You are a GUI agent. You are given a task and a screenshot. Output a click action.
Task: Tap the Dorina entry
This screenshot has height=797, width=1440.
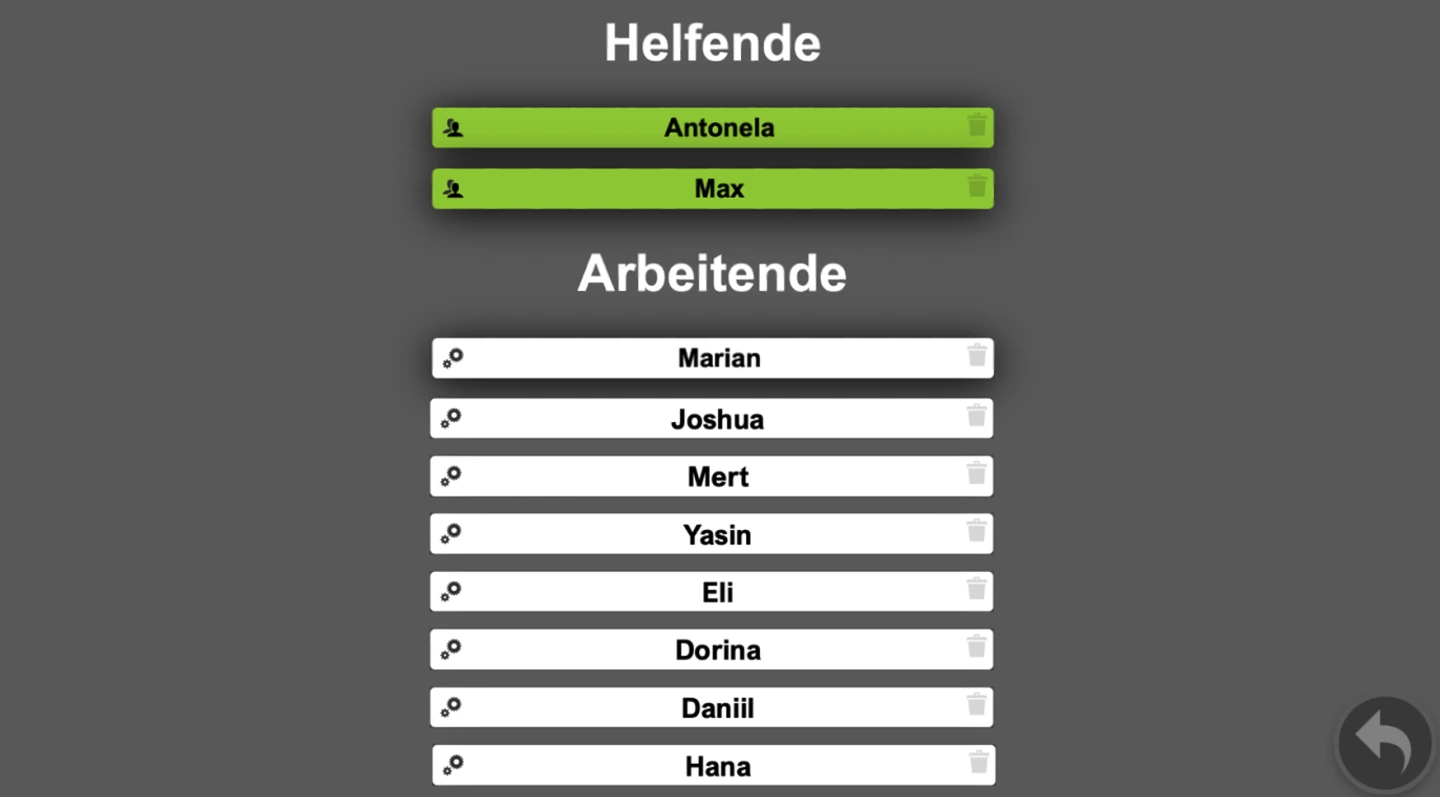(716, 650)
